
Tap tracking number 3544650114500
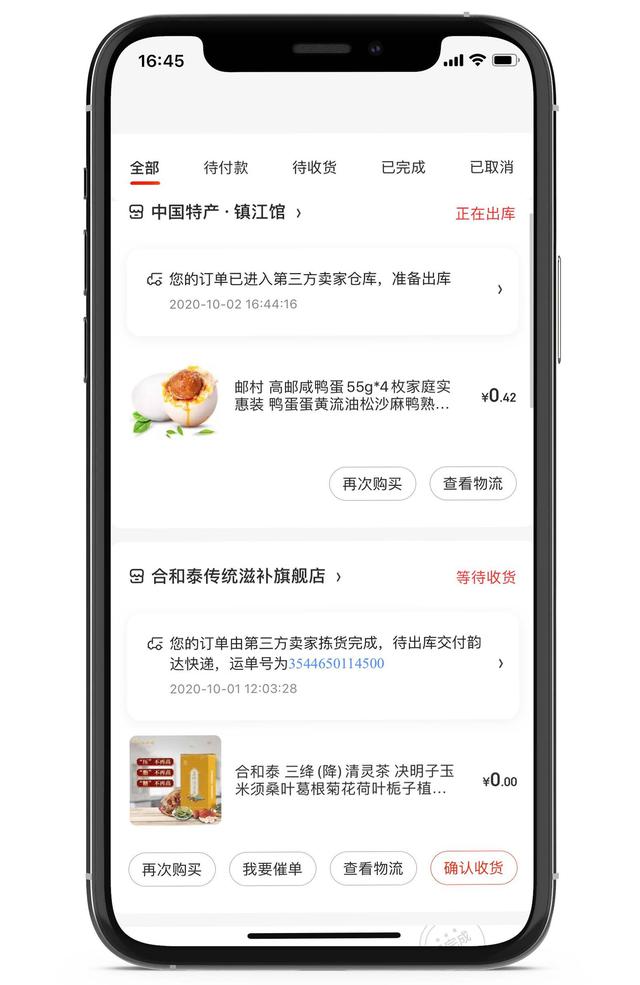[x=336, y=664]
